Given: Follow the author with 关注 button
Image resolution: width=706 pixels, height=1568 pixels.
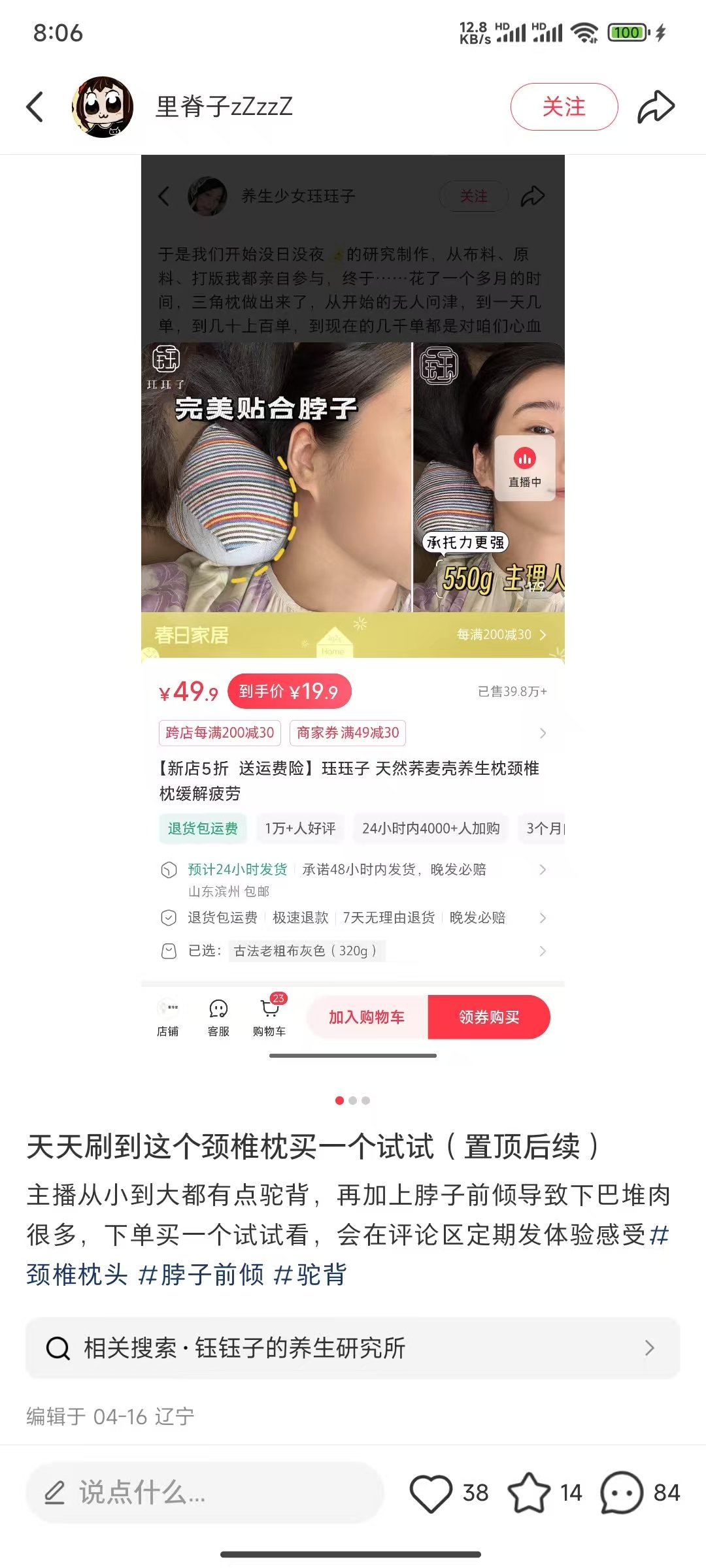Looking at the screenshot, I should (x=563, y=106).
